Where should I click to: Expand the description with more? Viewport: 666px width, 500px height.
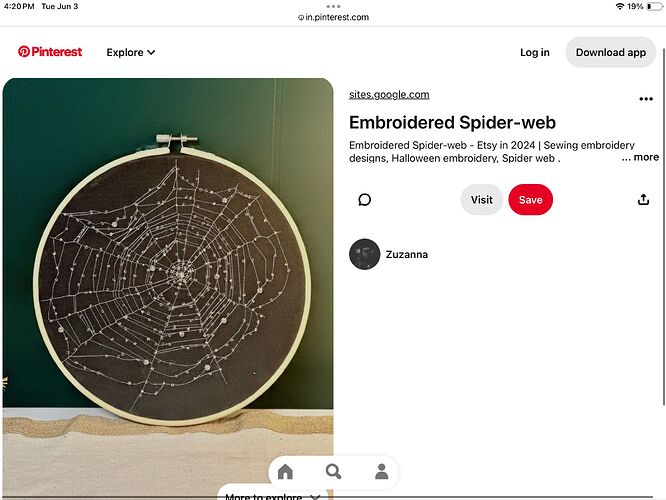coord(641,157)
